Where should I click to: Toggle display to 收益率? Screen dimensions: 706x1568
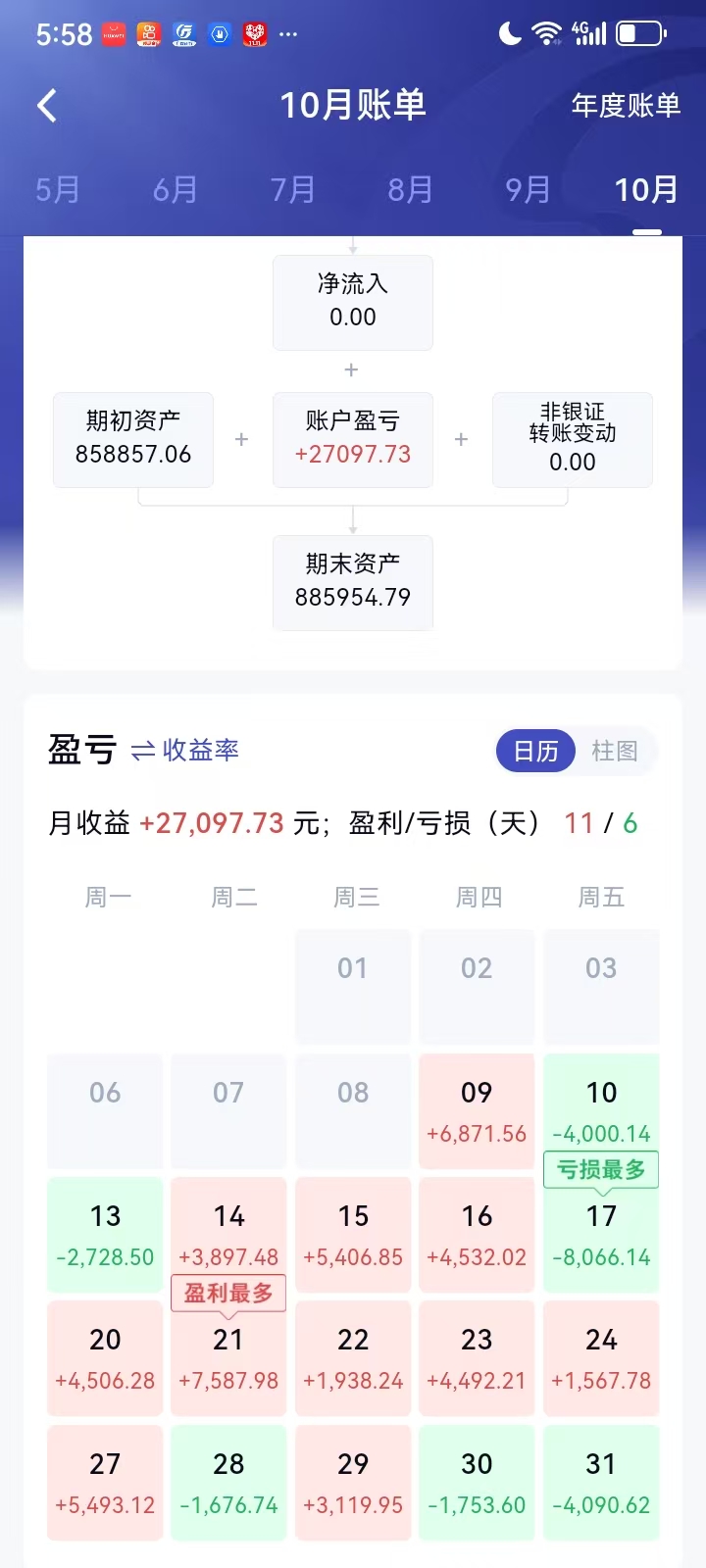click(x=185, y=751)
